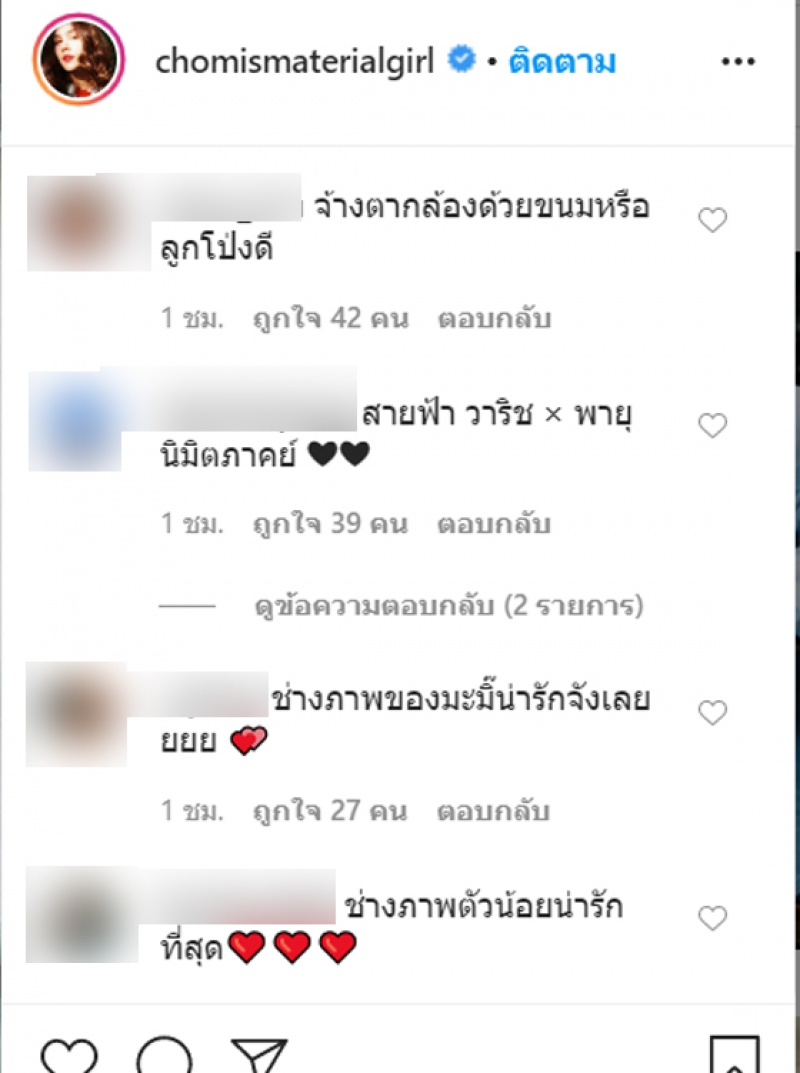Follow chomismaterialgirl with ติดตาม
The width and height of the screenshot is (800, 1073).
[x=561, y=62]
